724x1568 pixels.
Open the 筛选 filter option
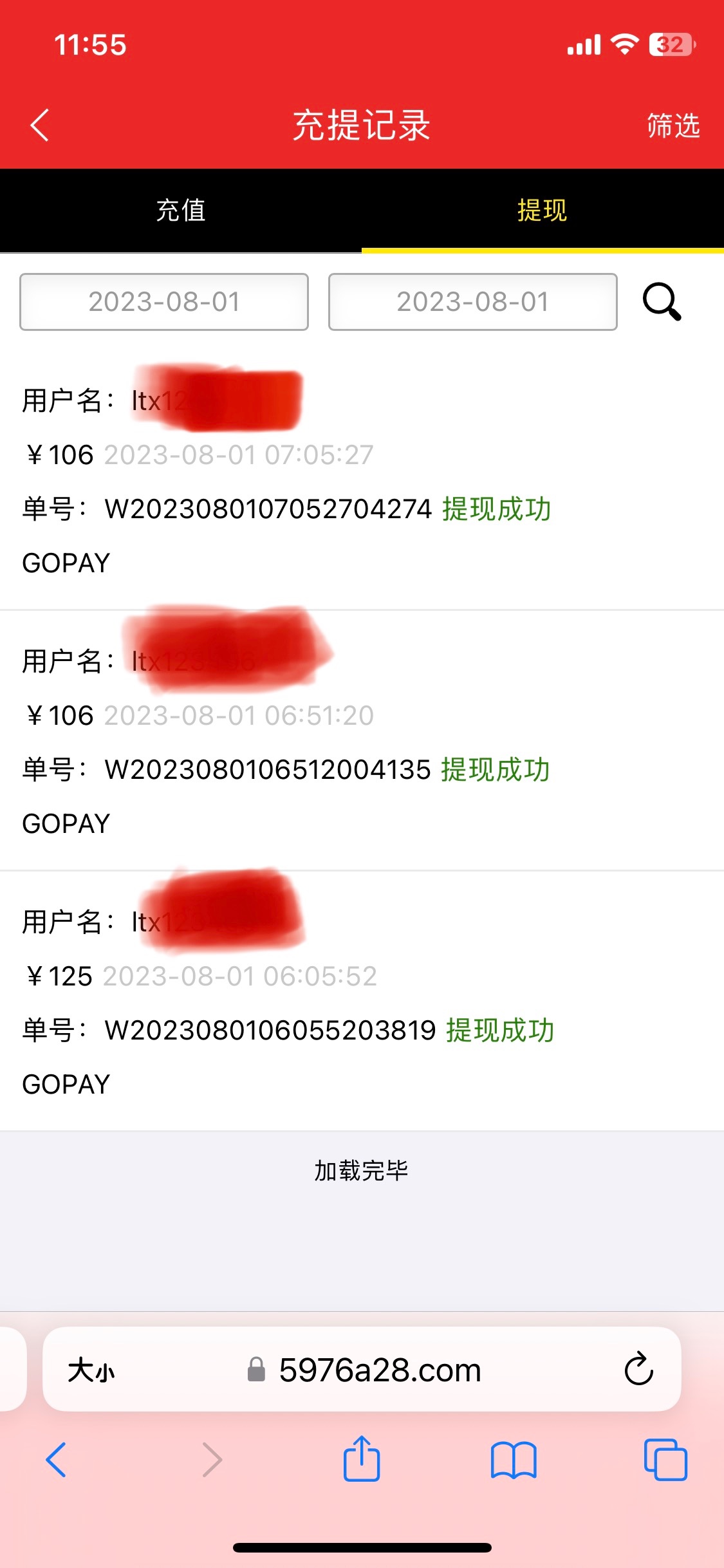pyautogui.click(x=673, y=125)
